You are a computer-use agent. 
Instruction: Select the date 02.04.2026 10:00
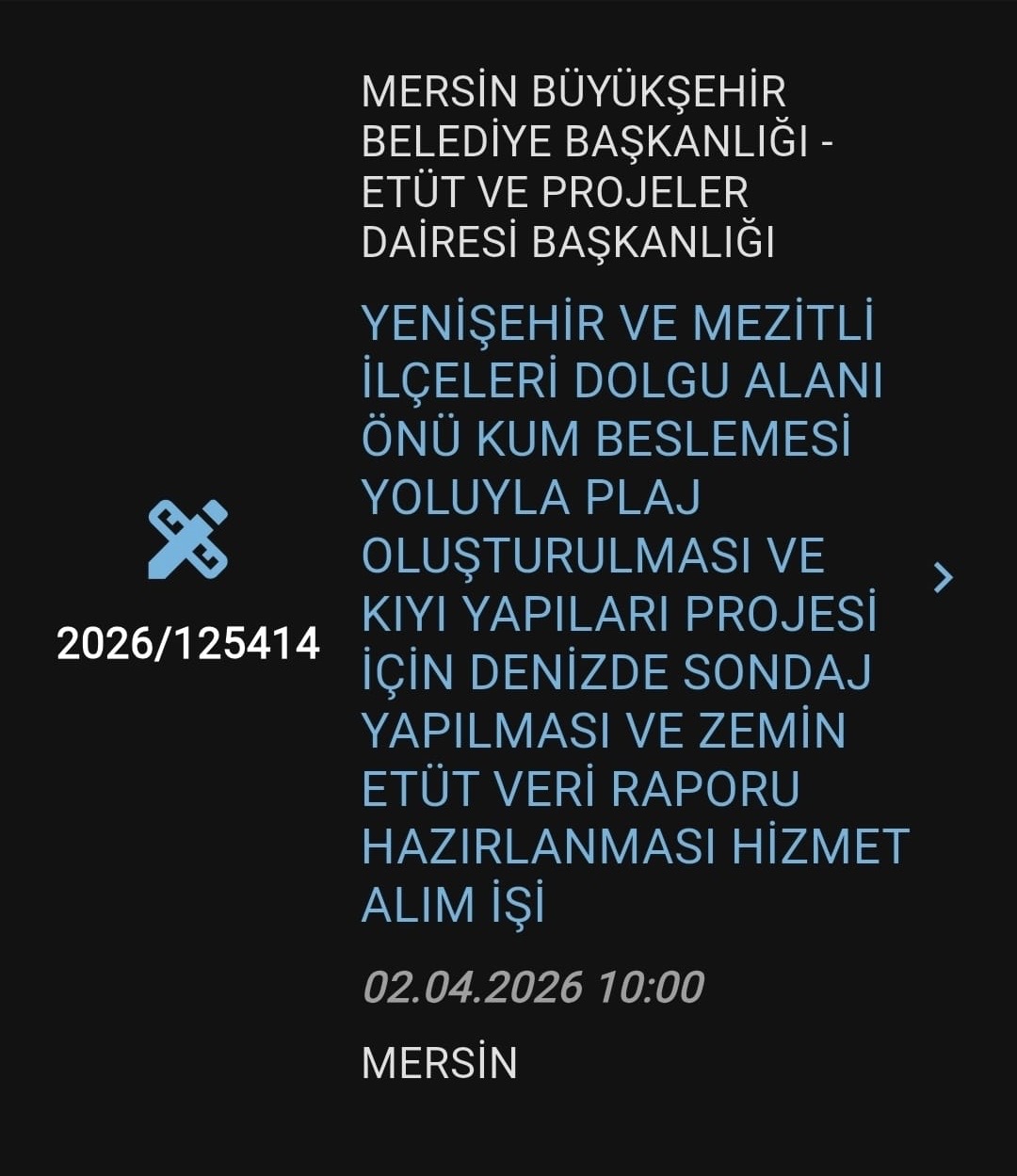point(532,987)
